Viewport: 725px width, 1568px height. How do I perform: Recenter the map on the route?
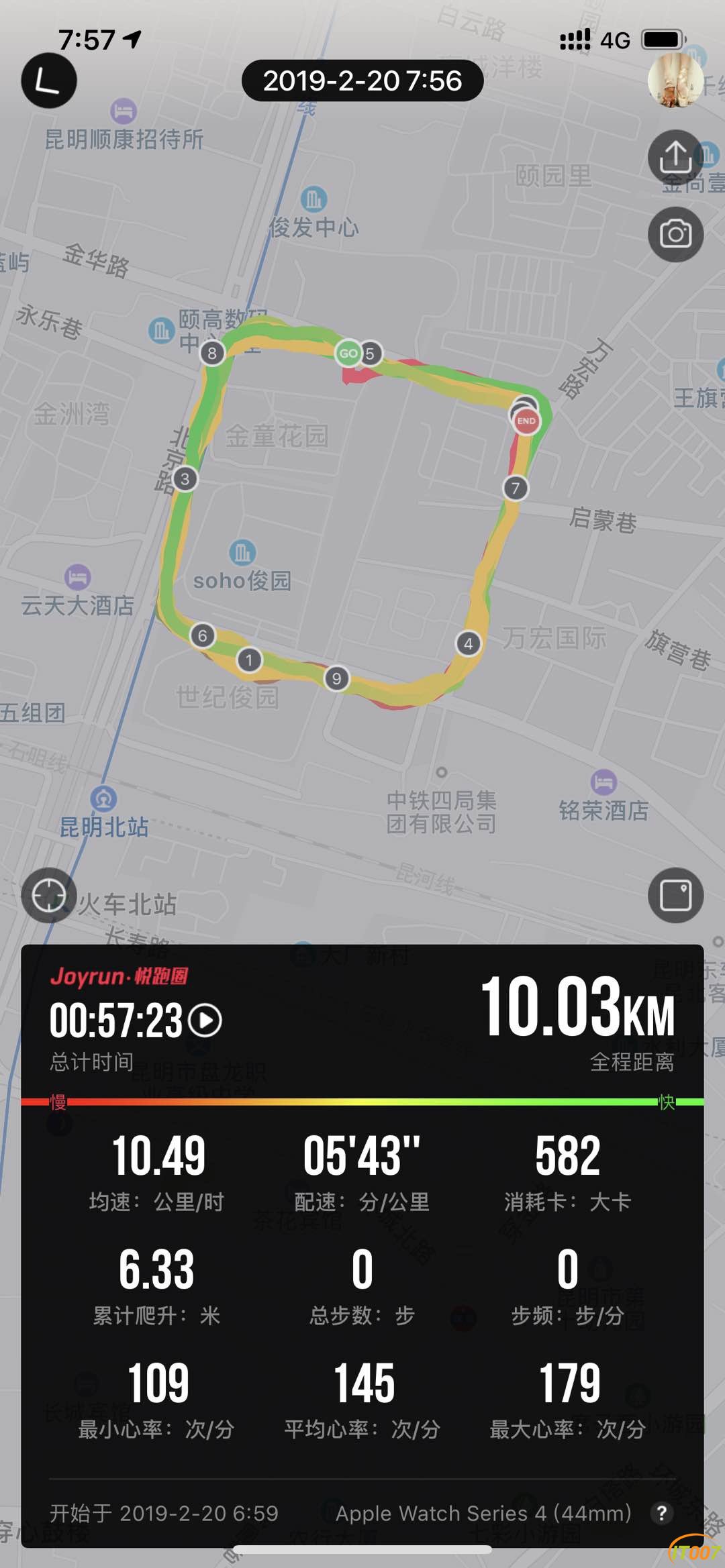tap(49, 895)
